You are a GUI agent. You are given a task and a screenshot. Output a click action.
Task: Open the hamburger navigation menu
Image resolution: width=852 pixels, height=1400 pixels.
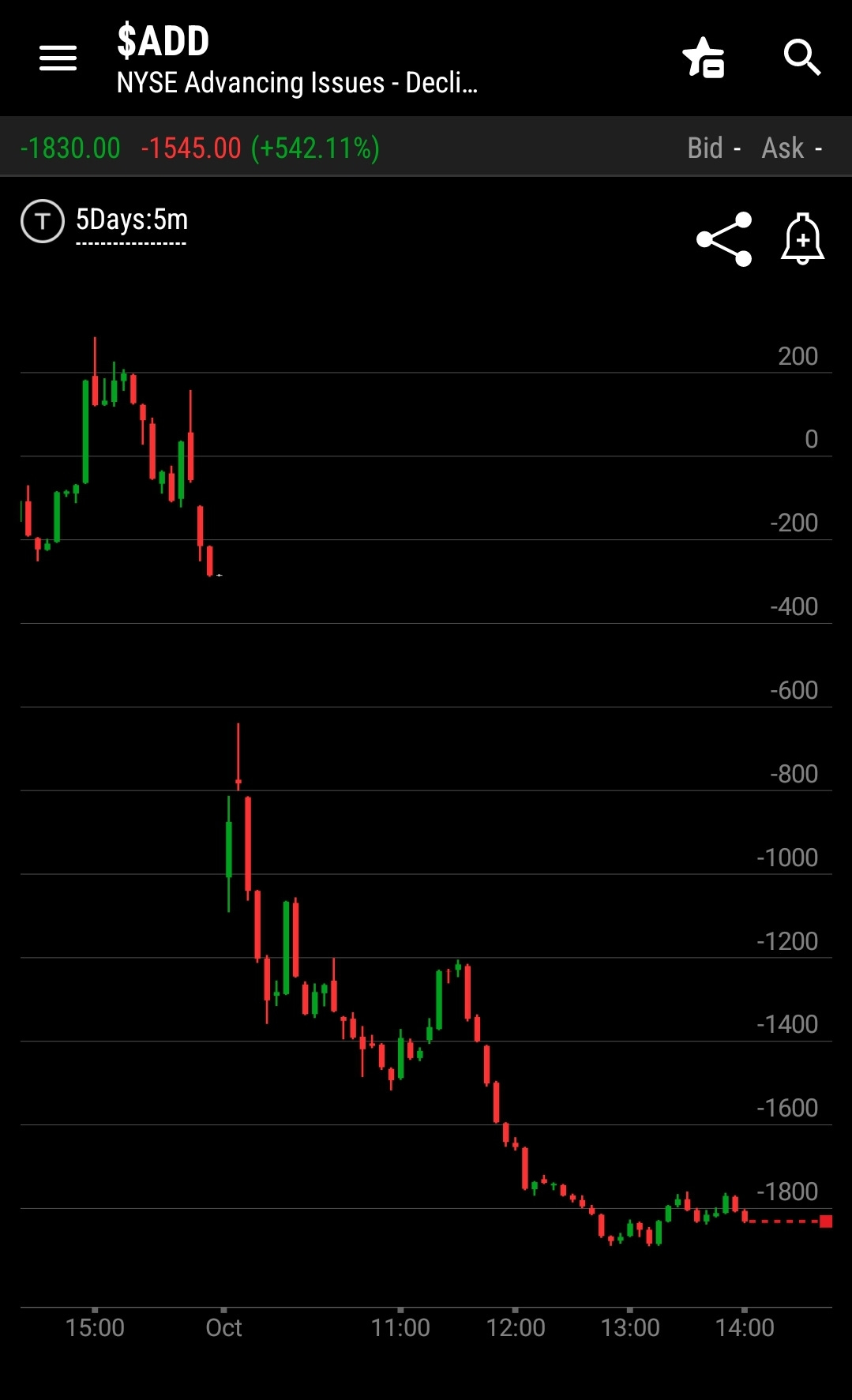point(58,58)
